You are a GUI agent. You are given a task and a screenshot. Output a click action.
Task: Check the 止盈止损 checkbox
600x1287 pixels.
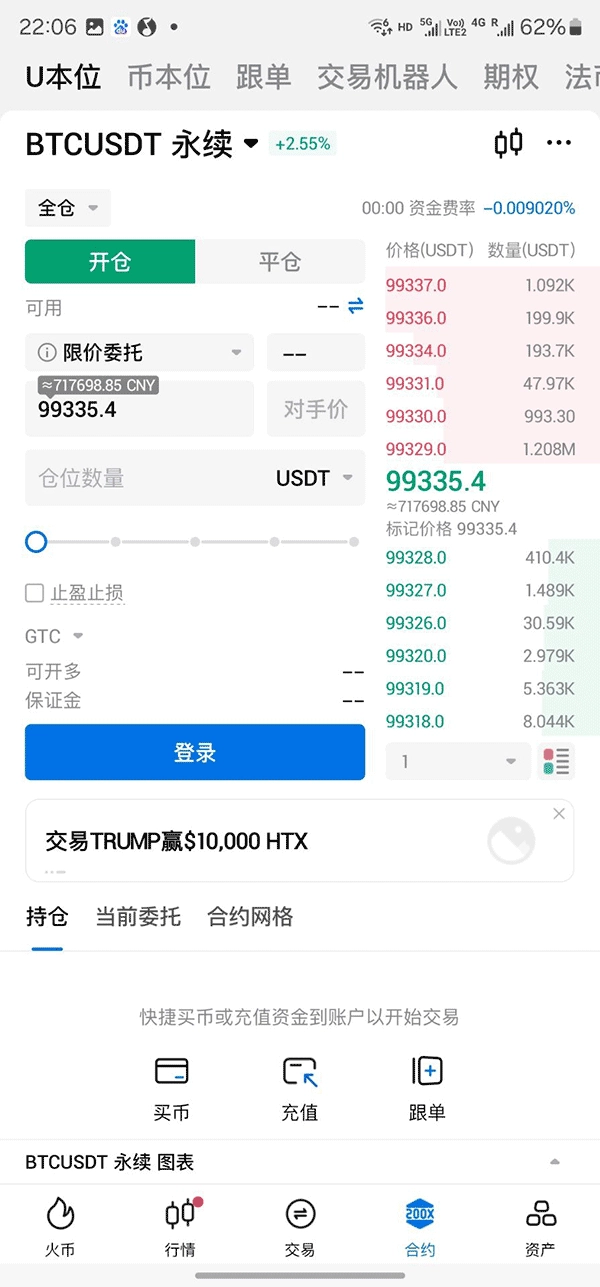[35, 594]
